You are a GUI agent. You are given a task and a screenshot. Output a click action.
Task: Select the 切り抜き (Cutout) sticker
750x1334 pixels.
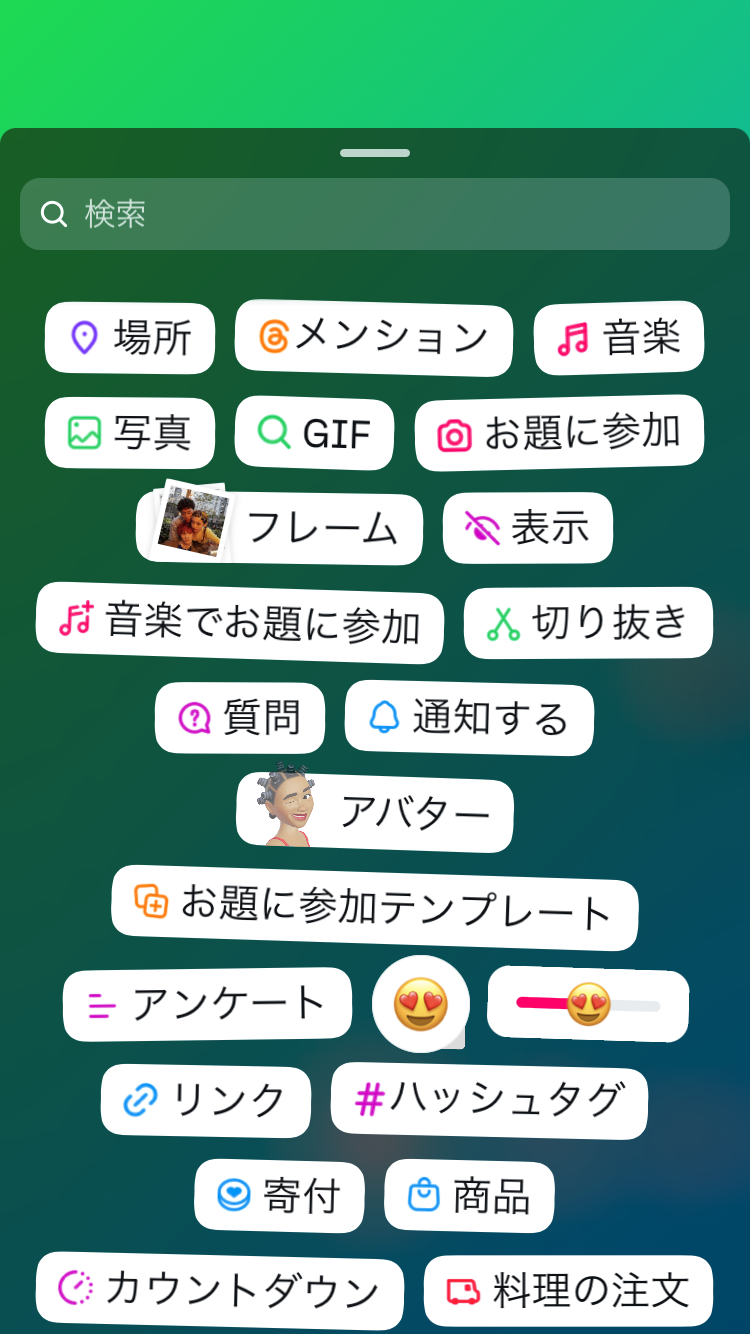tap(588, 622)
